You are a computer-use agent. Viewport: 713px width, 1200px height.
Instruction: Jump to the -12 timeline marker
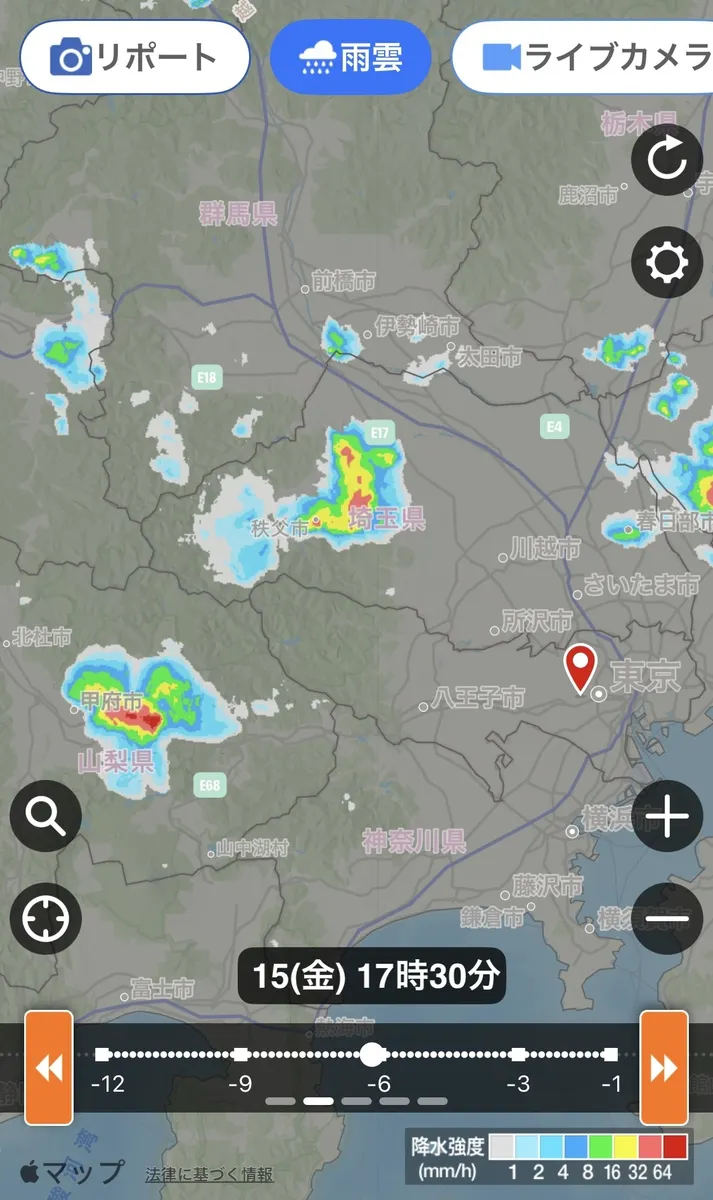[x=102, y=1054]
